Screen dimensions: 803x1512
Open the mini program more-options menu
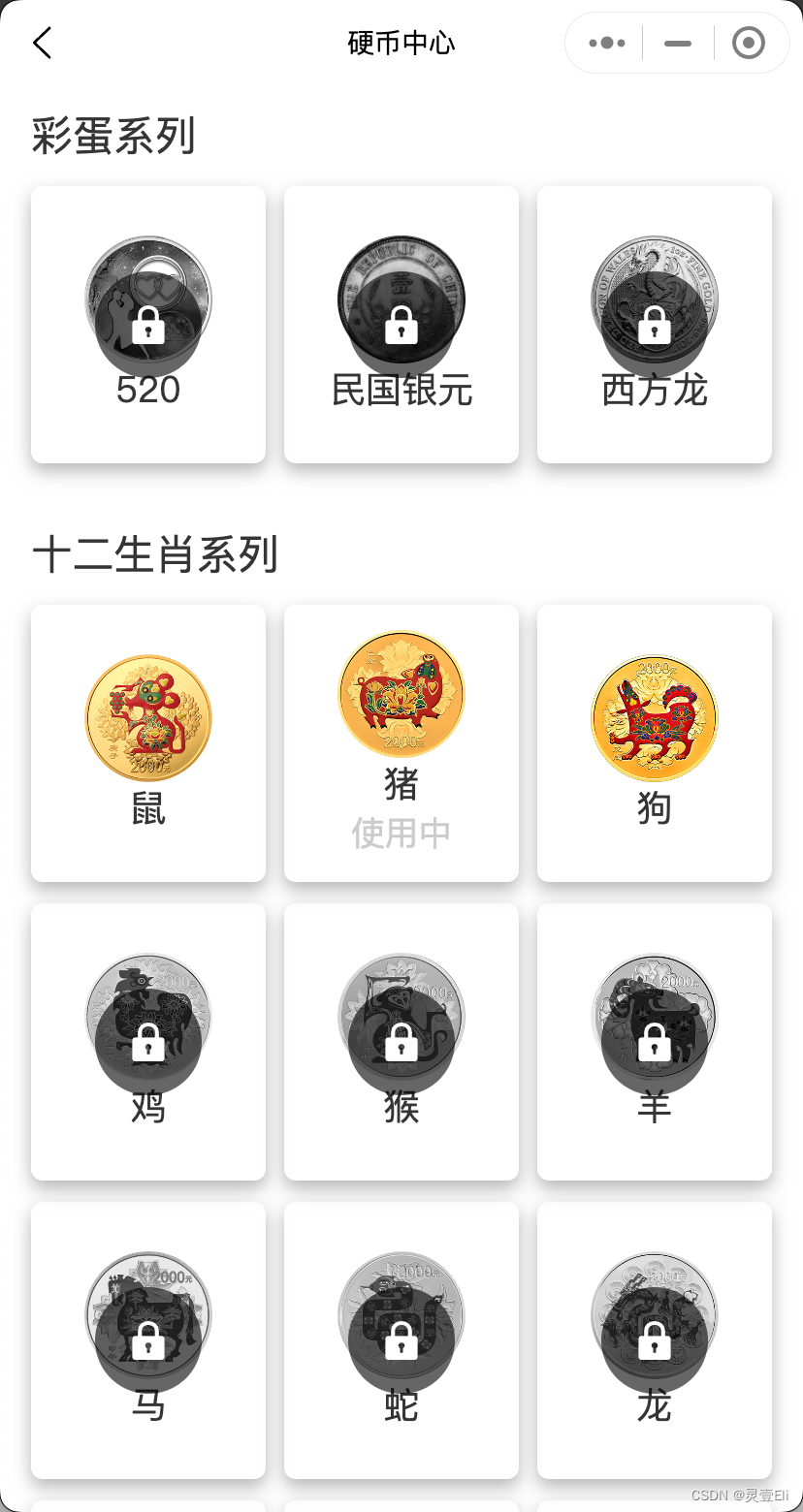pyautogui.click(x=606, y=44)
